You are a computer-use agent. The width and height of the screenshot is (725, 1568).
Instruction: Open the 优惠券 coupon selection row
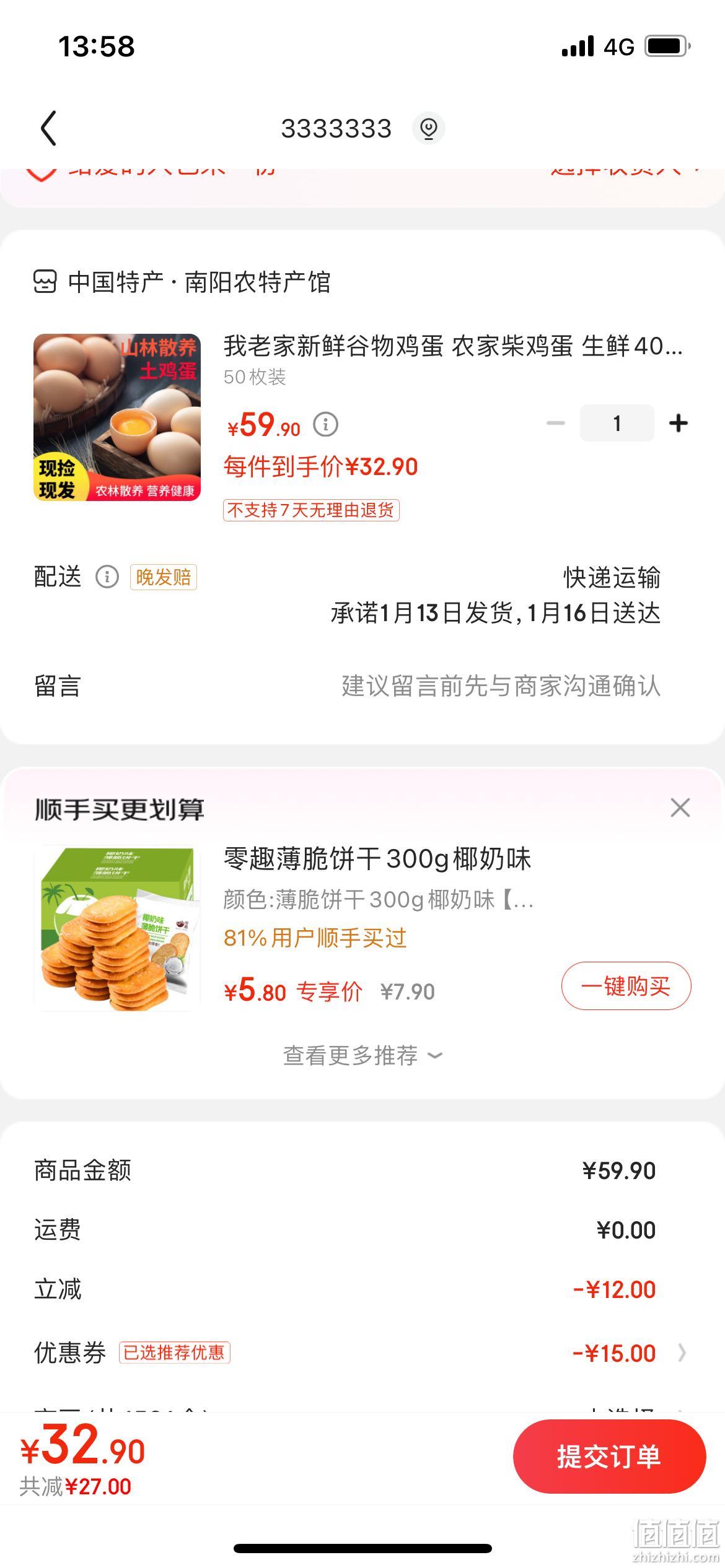tap(362, 1353)
